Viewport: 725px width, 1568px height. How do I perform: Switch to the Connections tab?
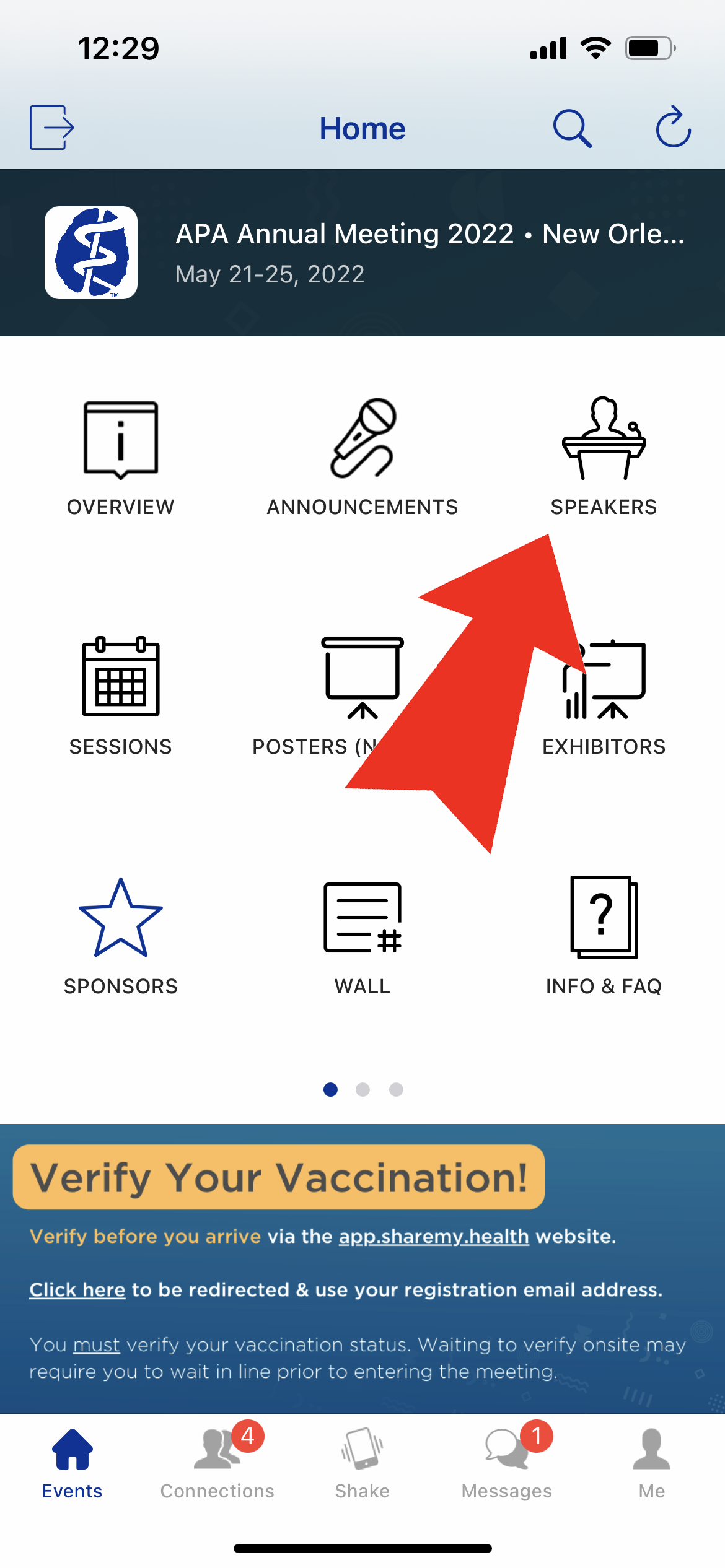pyautogui.click(x=217, y=1464)
